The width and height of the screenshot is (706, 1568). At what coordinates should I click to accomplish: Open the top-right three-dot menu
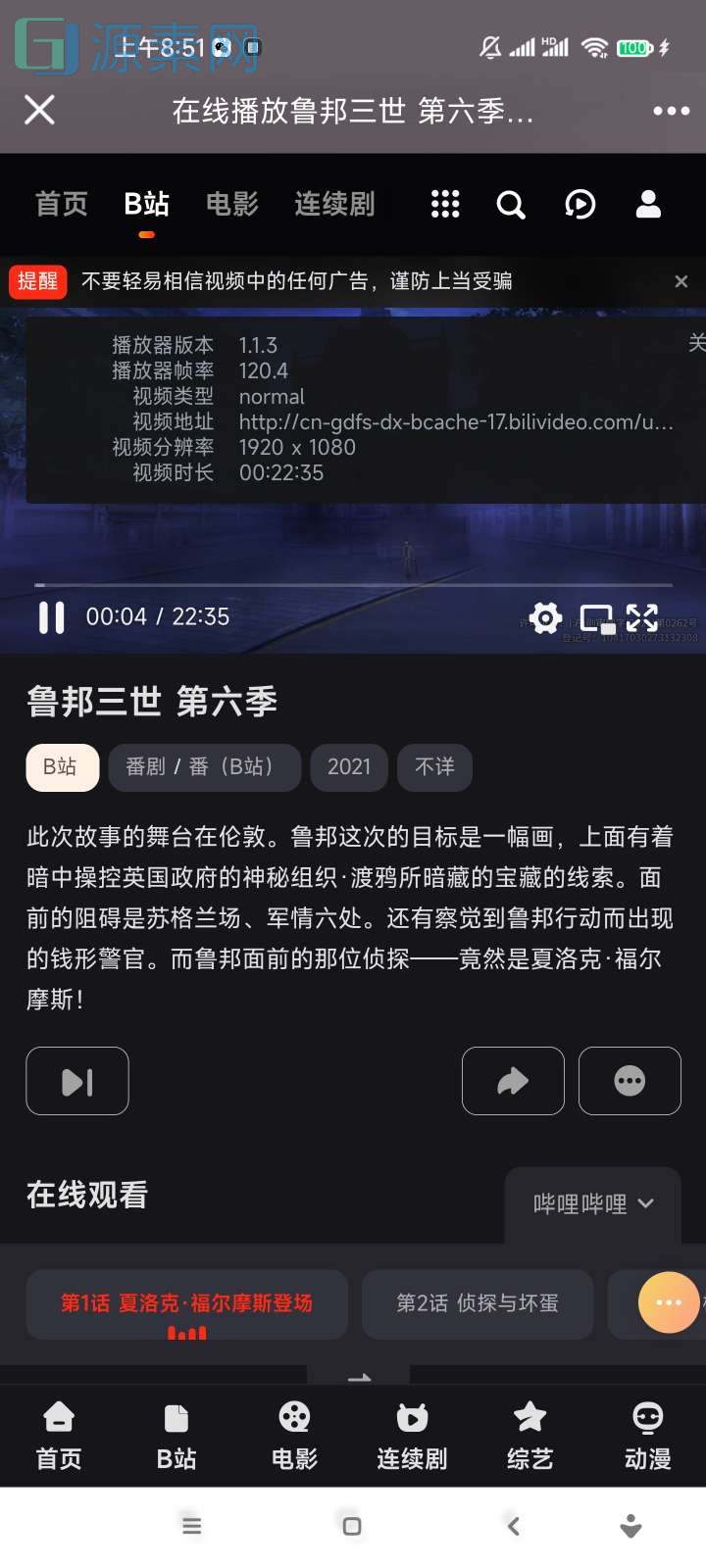coord(670,111)
